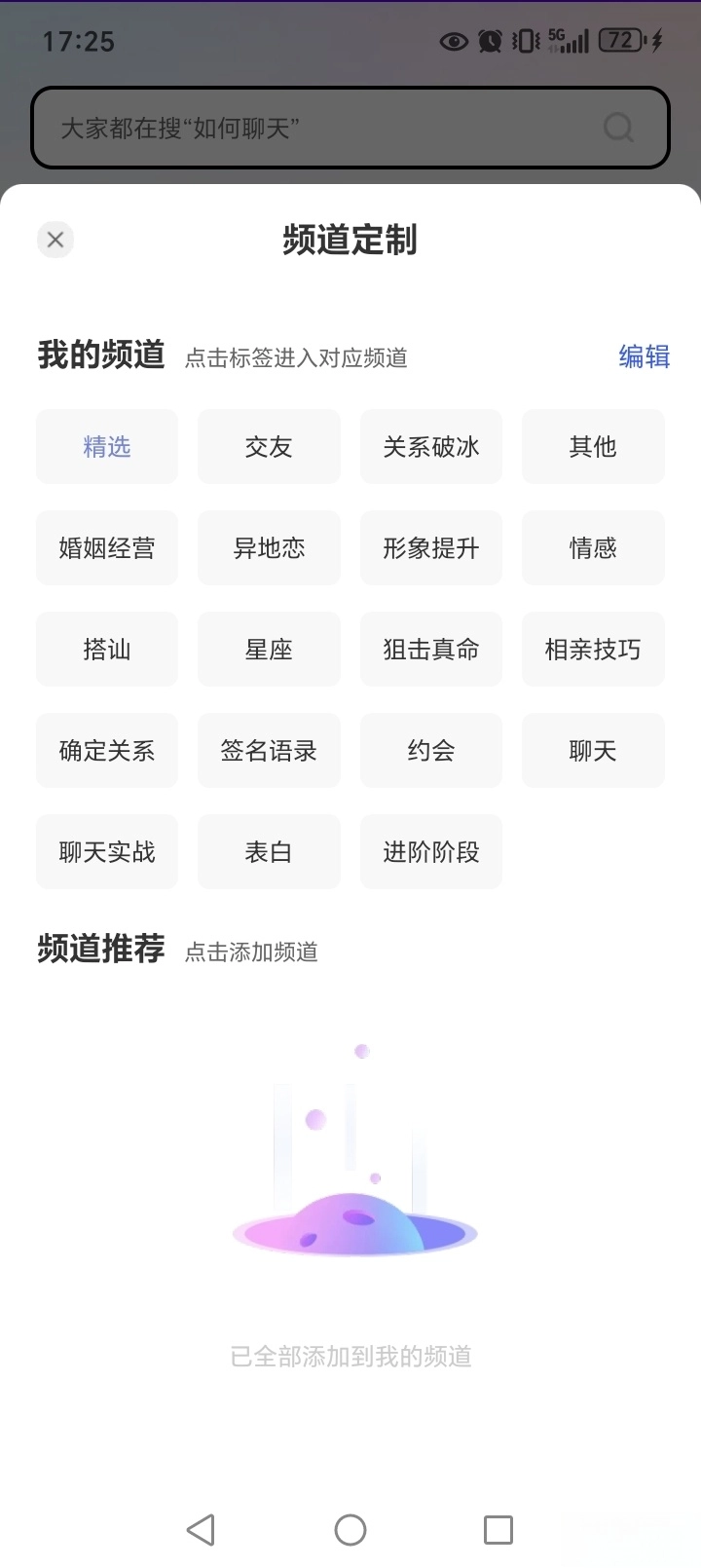The width and height of the screenshot is (701, 1568).
Task: Tap the system home button
Action: pos(350,1530)
